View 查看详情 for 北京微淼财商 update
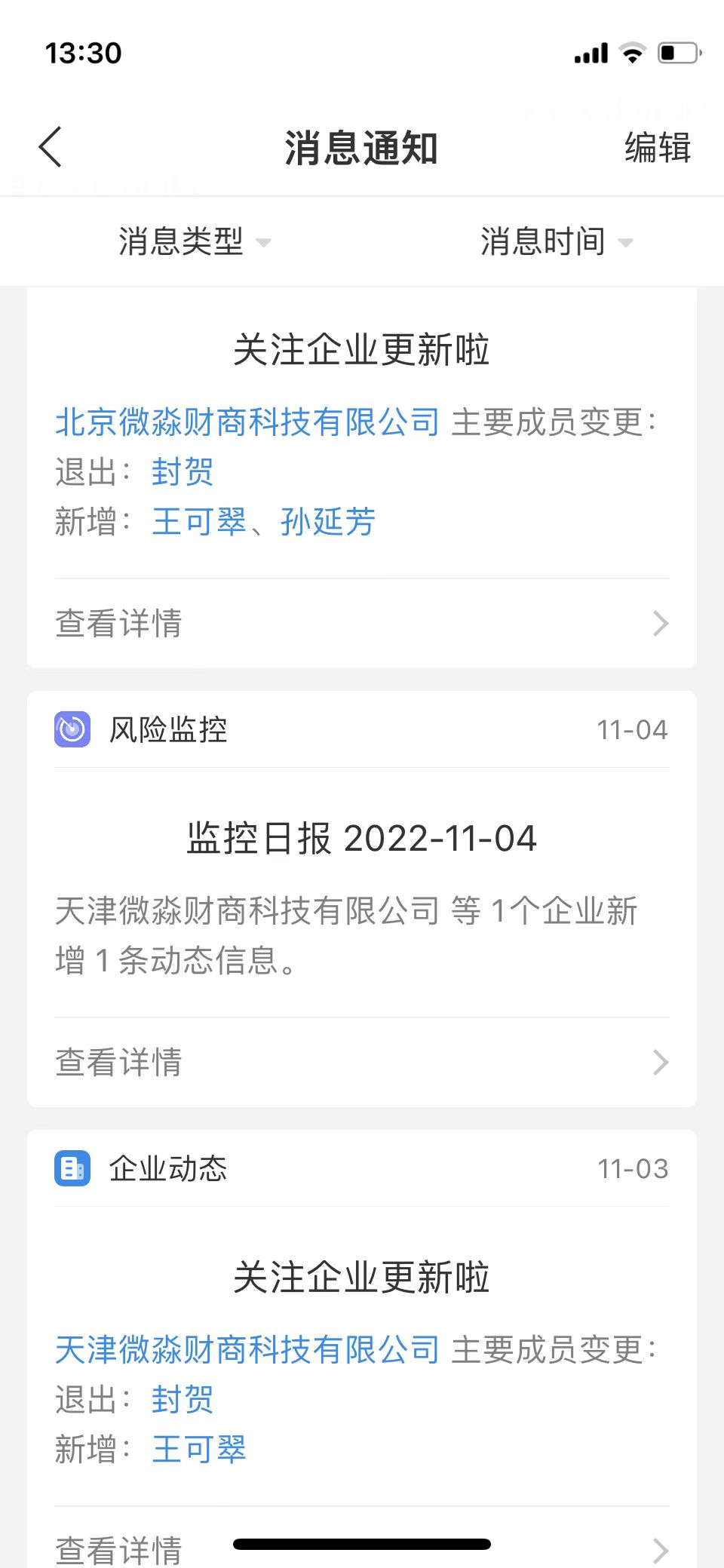 [x=361, y=624]
